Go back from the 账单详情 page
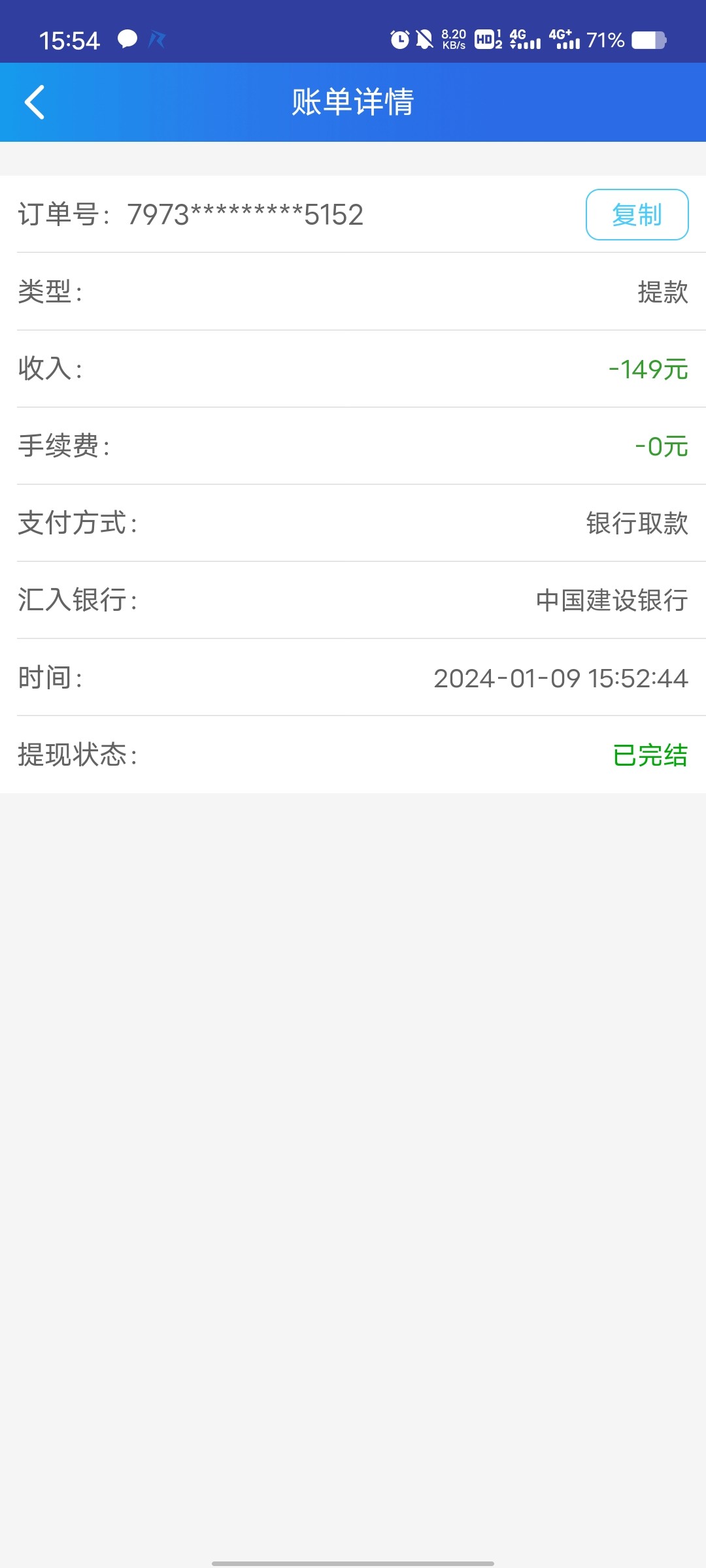The width and height of the screenshot is (706, 1568). 35,103
